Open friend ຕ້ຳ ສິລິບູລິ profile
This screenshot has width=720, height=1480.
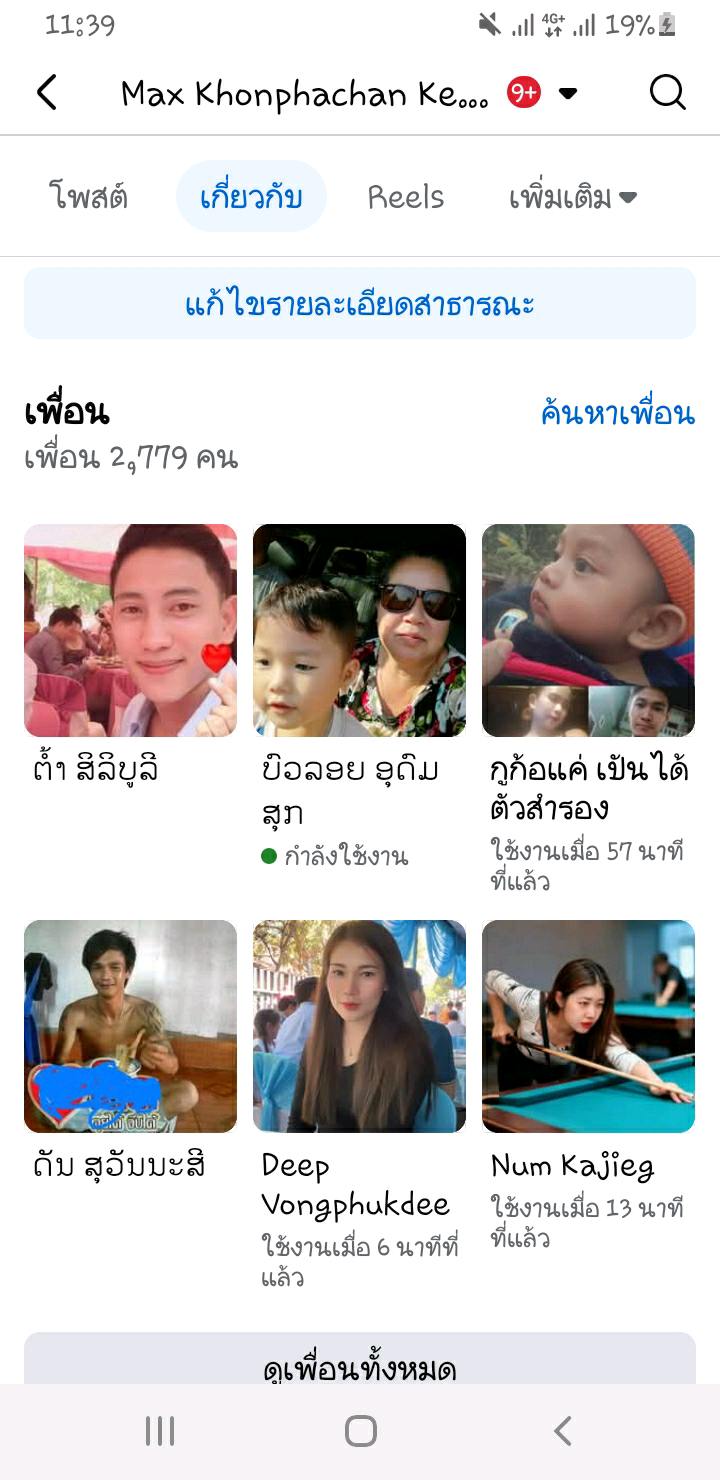click(130, 631)
